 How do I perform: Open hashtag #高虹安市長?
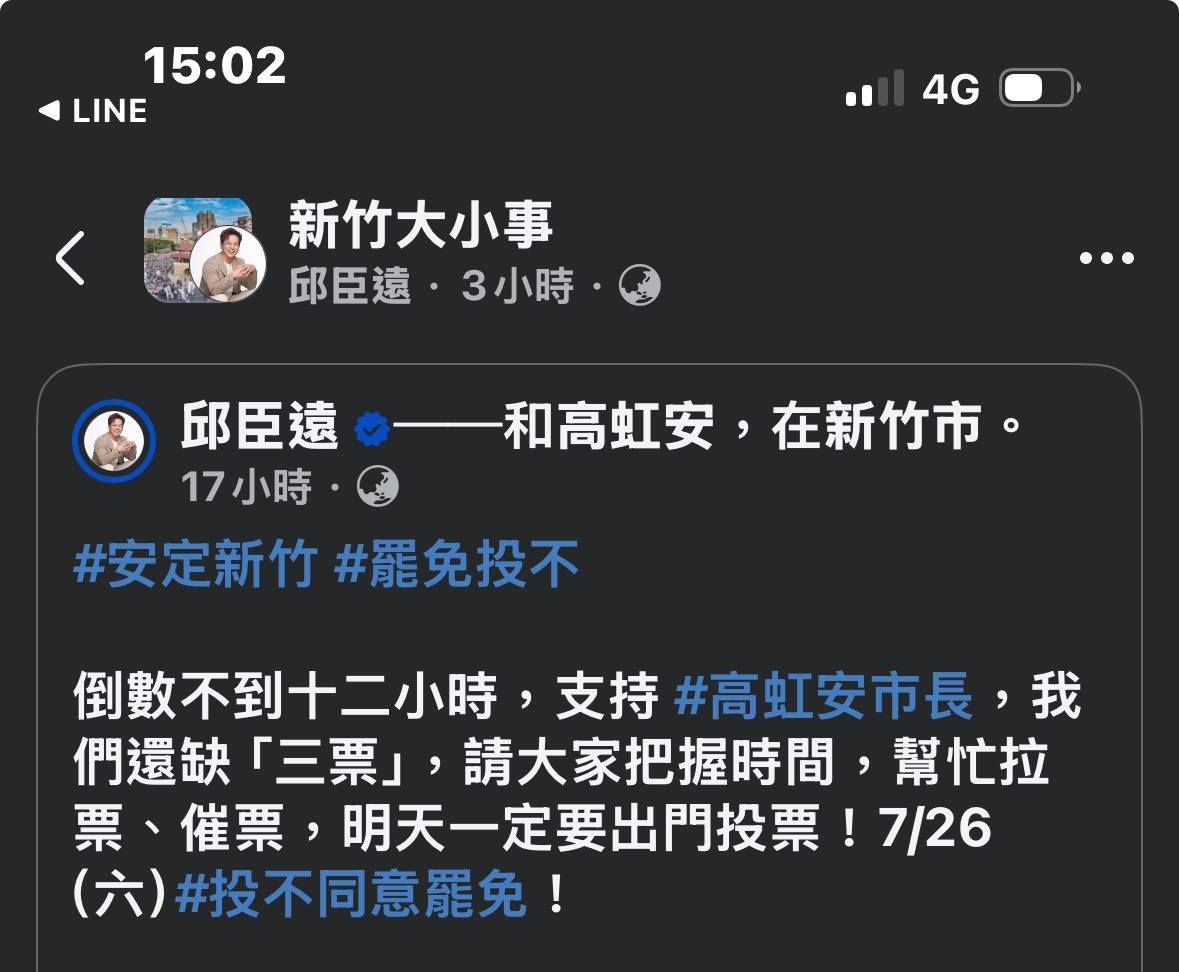(x=823, y=697)
